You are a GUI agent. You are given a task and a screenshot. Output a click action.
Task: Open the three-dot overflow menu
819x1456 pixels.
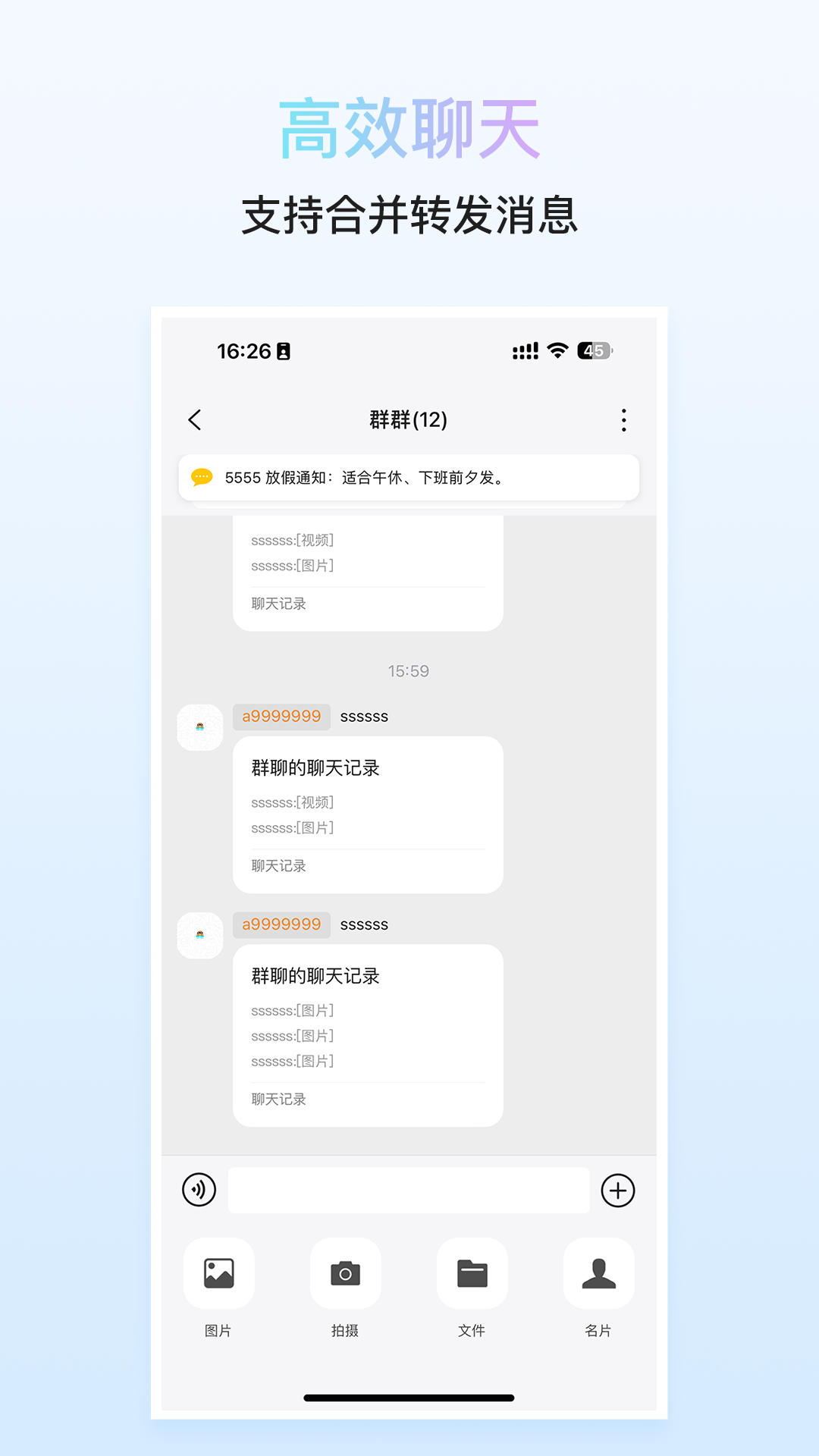click(x=623, y=419)
